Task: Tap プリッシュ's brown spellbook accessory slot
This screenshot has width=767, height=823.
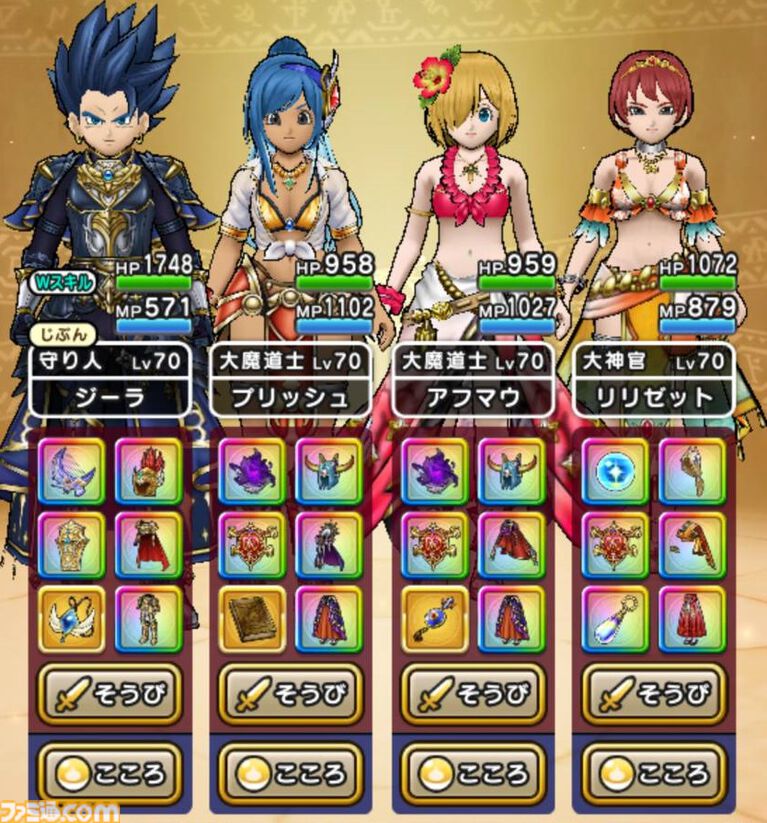Action: [252, 618]
